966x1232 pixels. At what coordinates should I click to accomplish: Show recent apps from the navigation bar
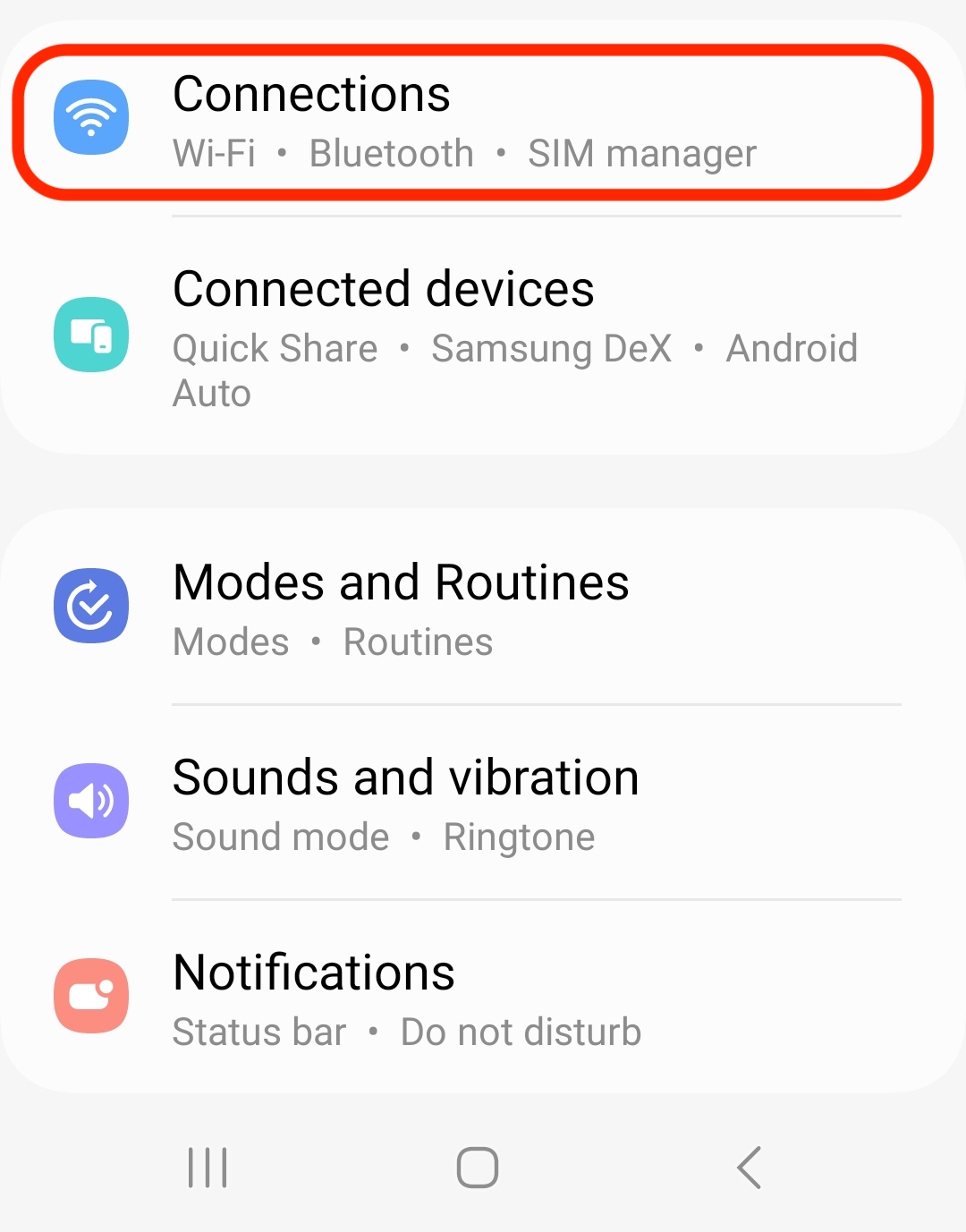[x=208, y=1168]
